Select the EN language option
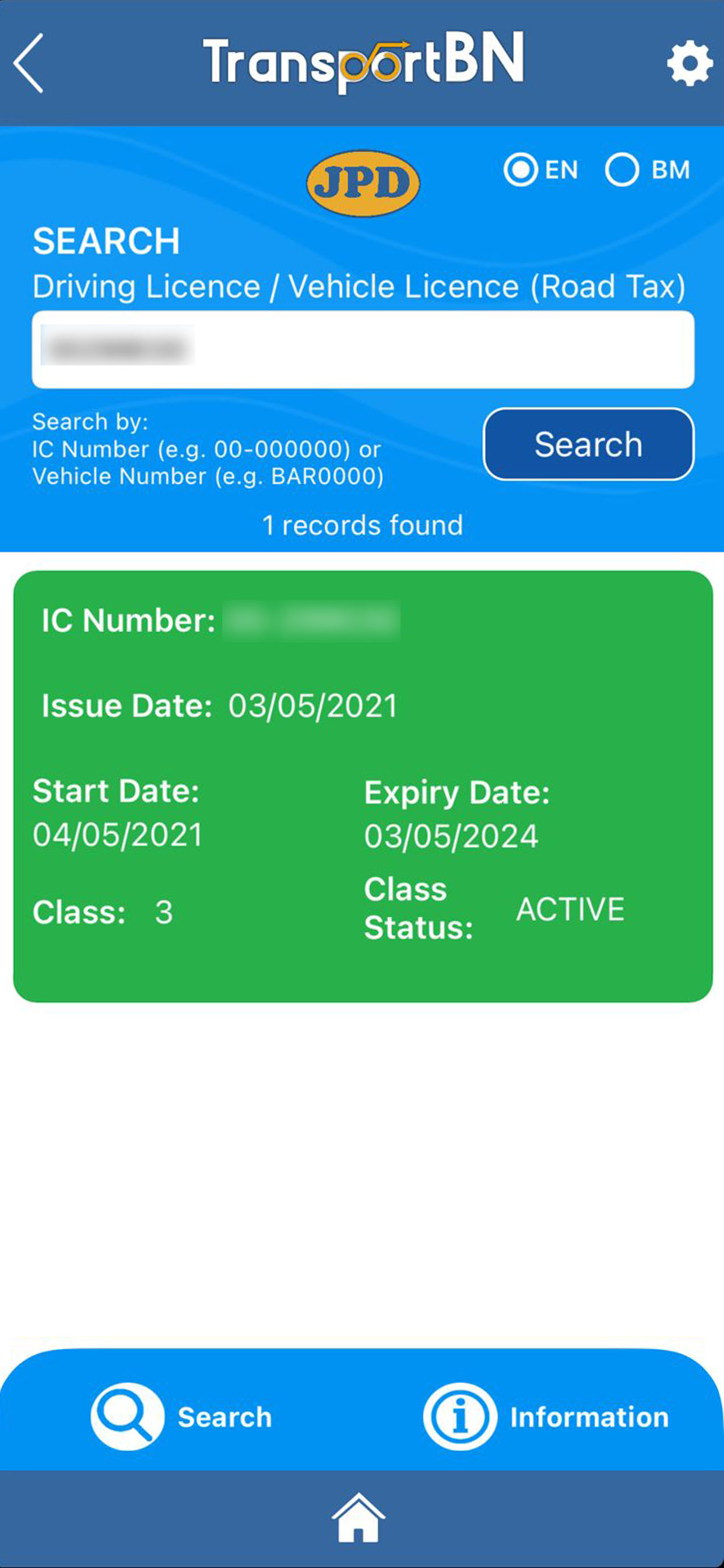724x1568 pixels. click(540, 169)
